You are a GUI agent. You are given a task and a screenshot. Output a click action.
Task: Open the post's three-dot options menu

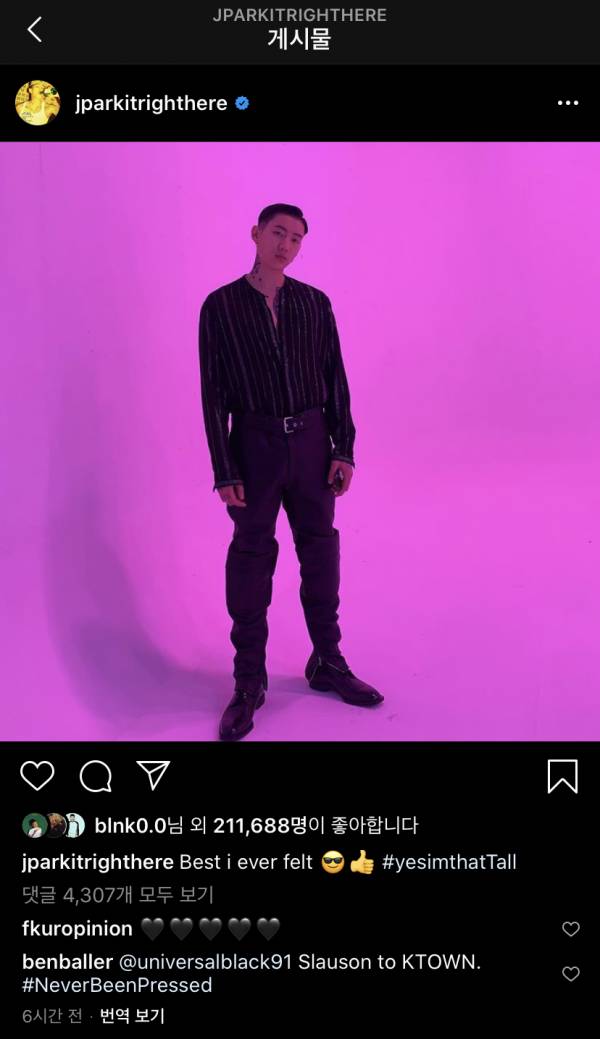(x=567, y=103)
